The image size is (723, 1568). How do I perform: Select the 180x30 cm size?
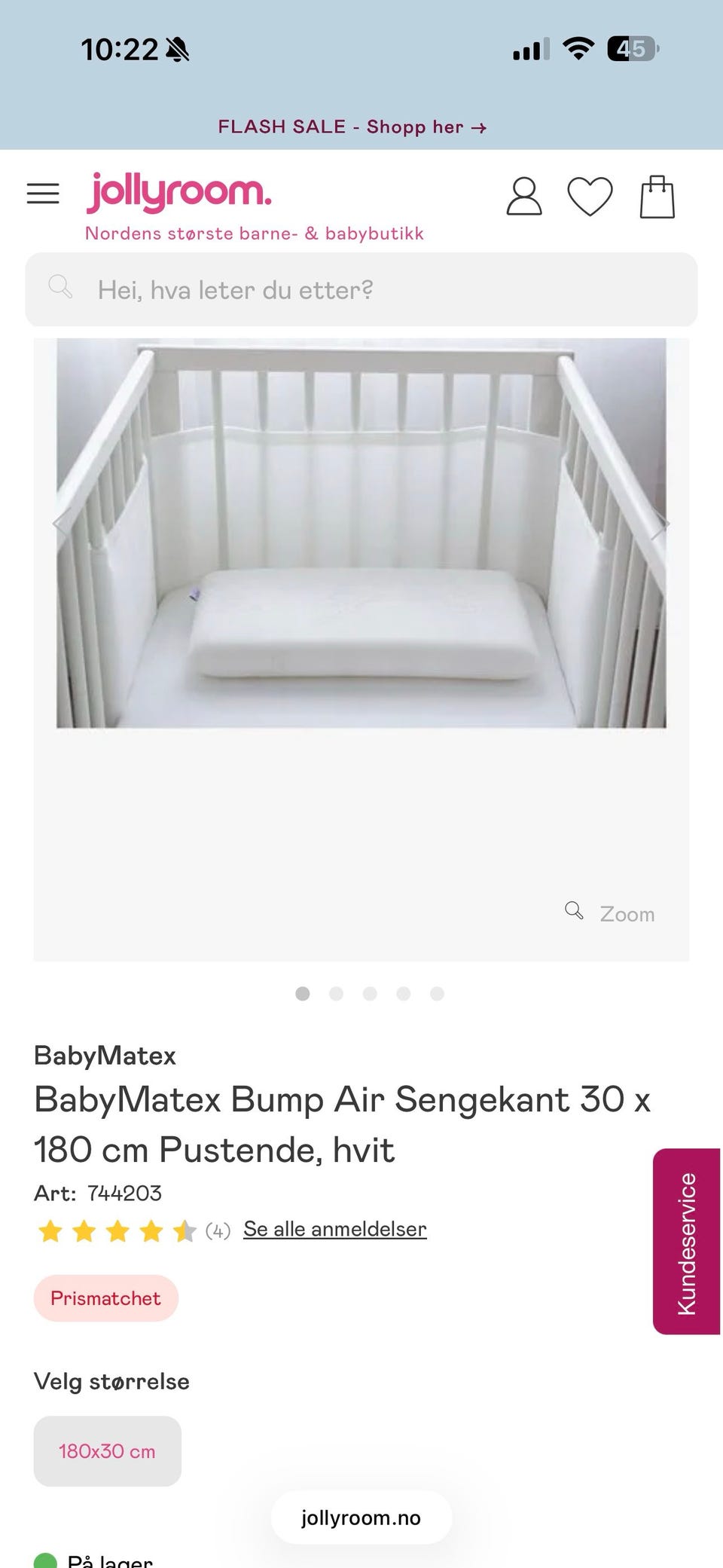click(x=108, y=1451)
